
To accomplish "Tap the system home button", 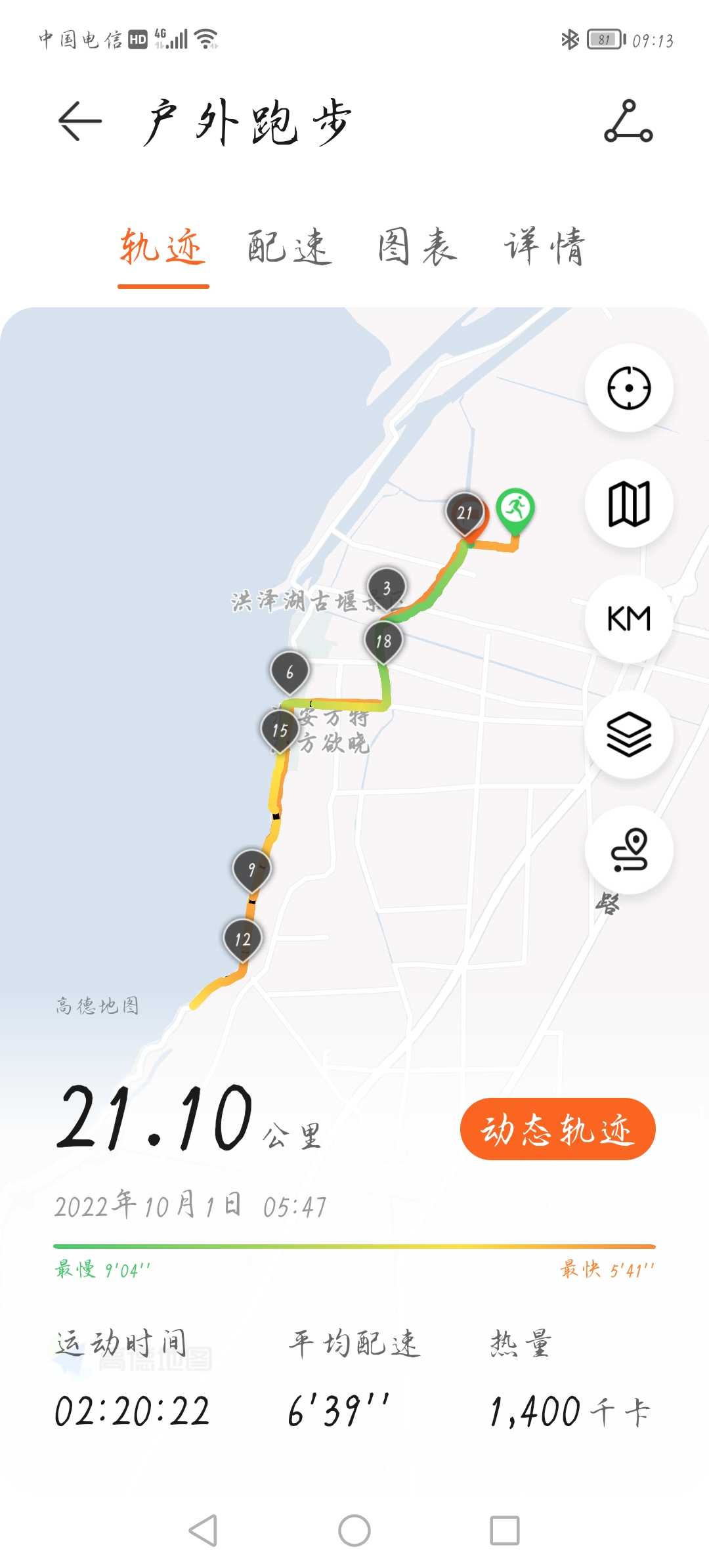I will pos(354,1531).
